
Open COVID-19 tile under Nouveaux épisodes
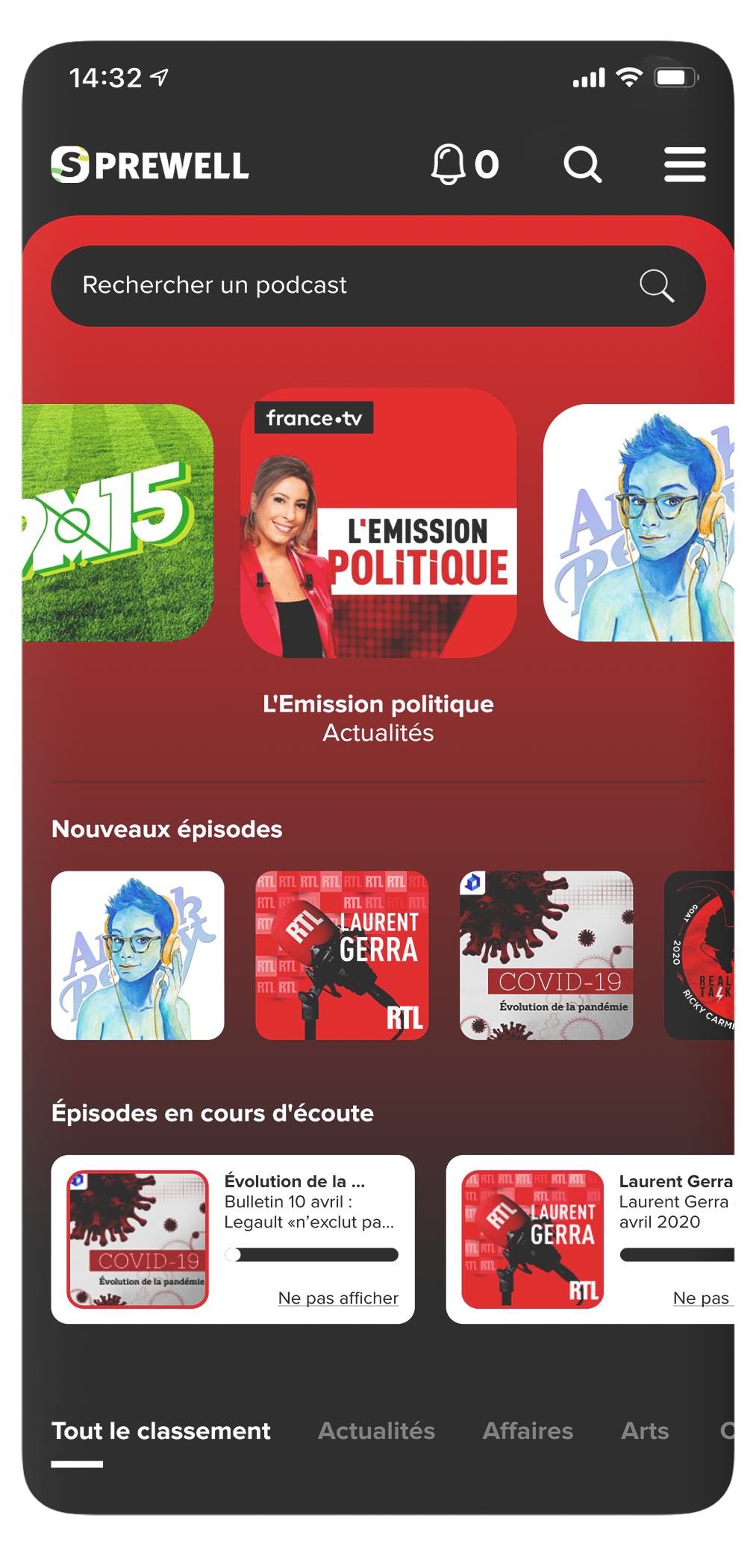(546, 955)
